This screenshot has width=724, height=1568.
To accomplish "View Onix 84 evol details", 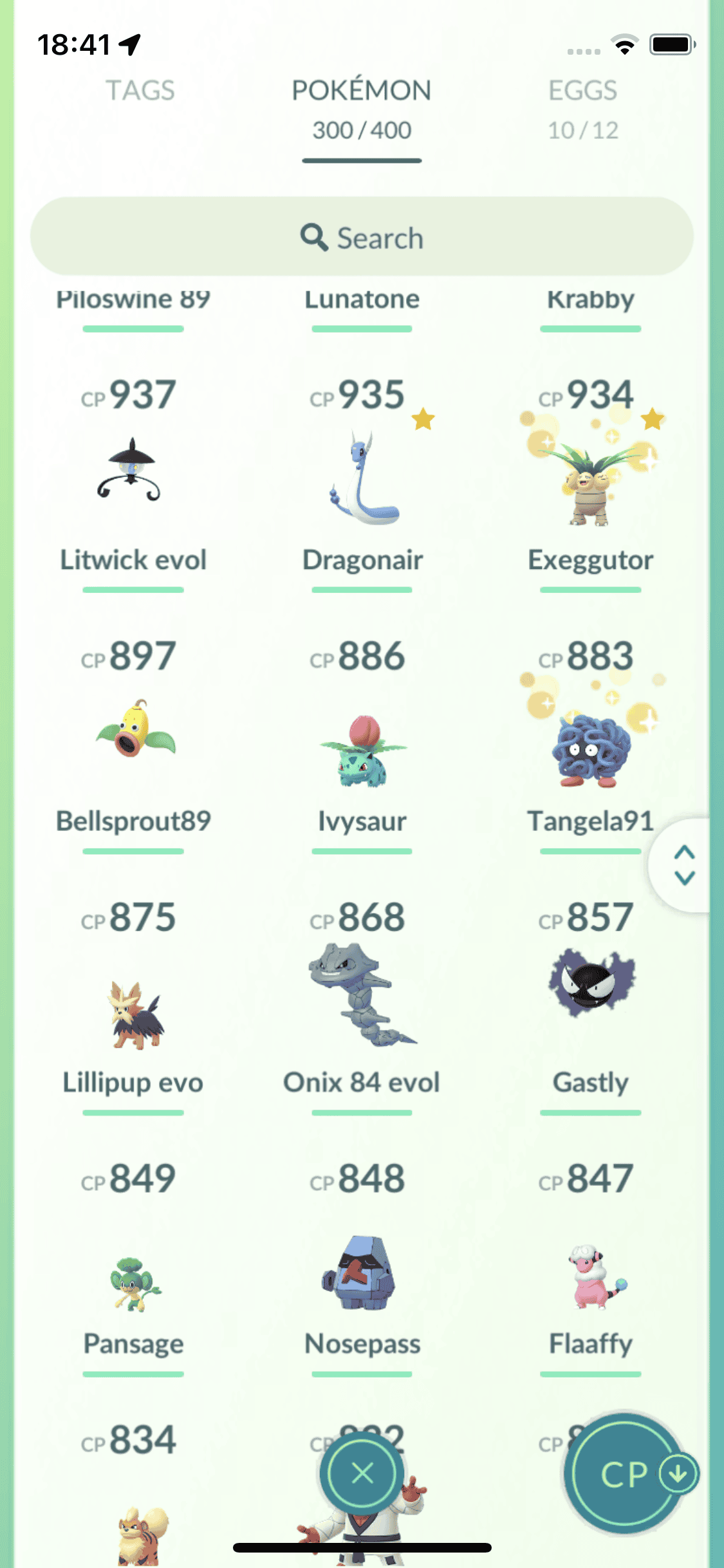I will (x=362, y=996).
